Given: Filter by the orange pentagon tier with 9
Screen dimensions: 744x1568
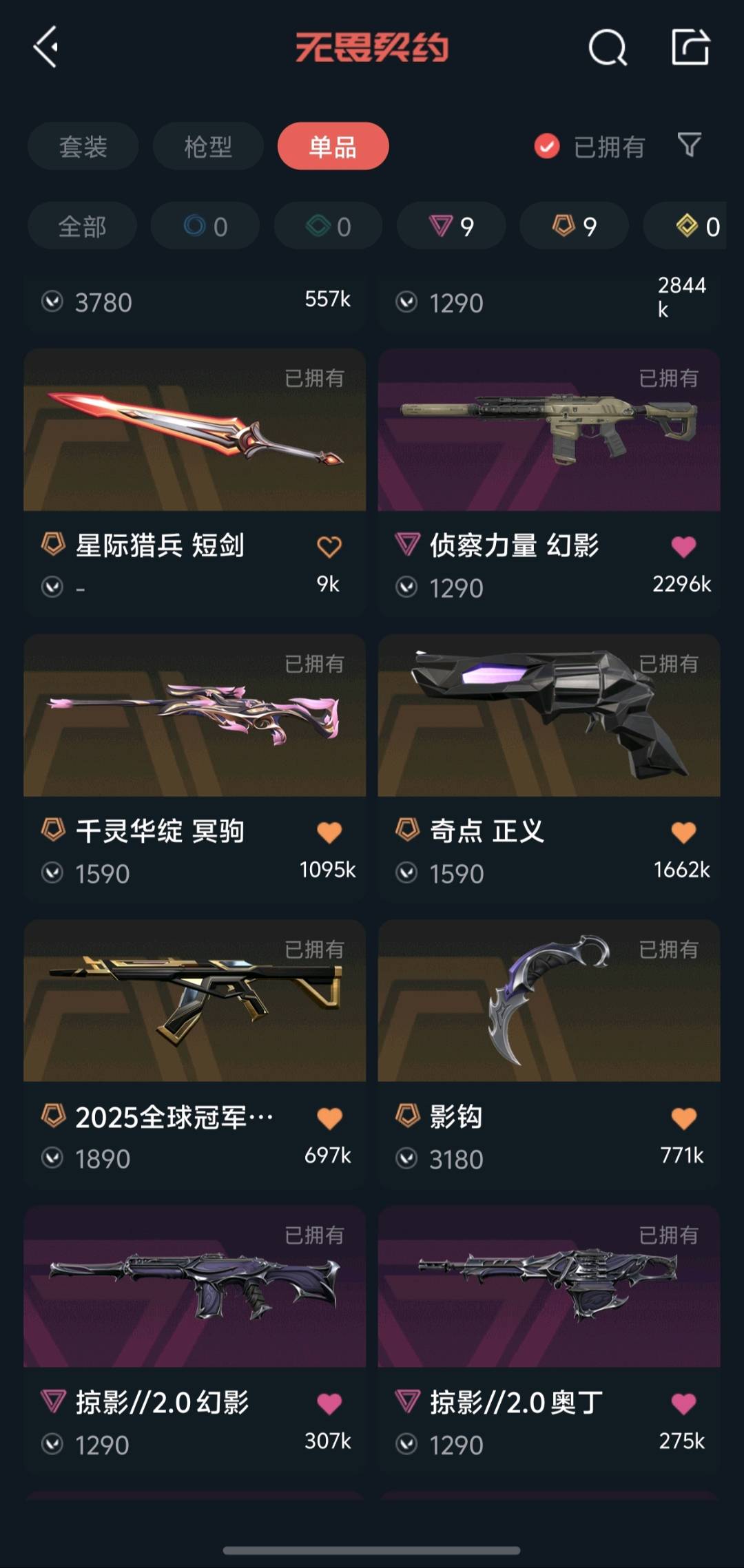Looking at the screenshot, I should coord(574,226).
